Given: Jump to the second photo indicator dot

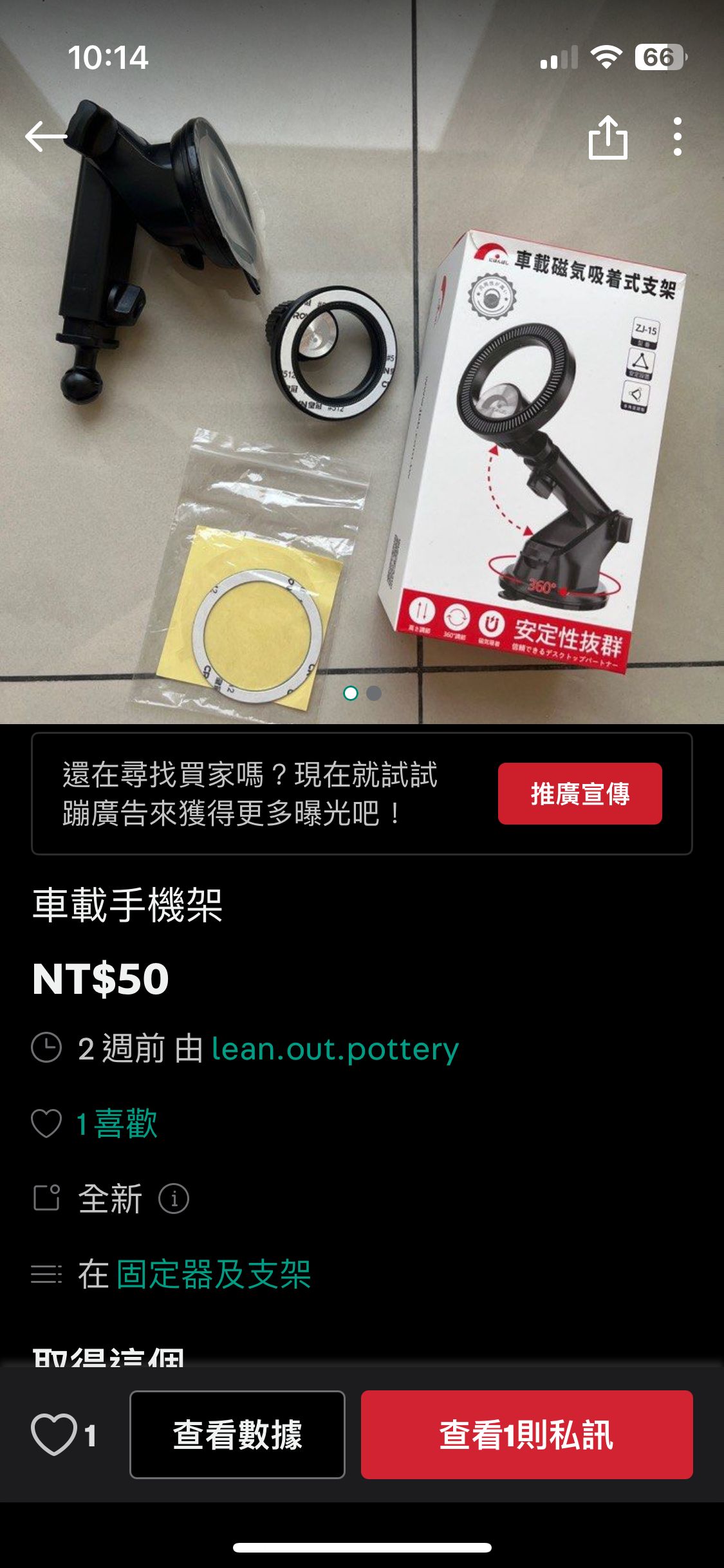Looking at the screenshot, I should (374, 693).
